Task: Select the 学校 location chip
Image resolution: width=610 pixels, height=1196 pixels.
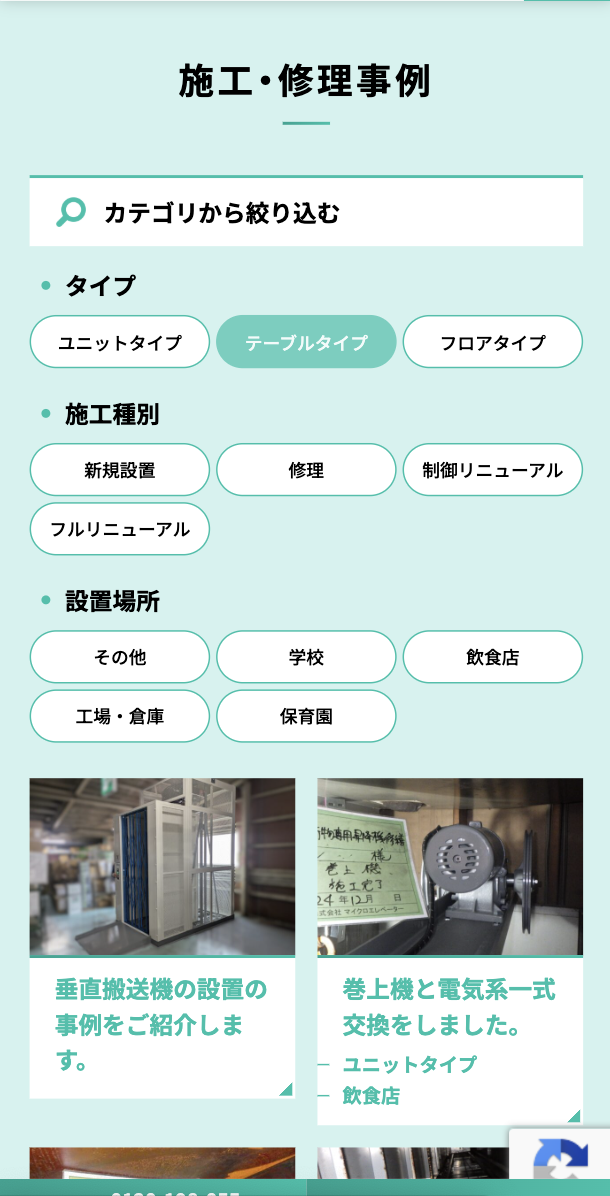Action: coord(307,657)
